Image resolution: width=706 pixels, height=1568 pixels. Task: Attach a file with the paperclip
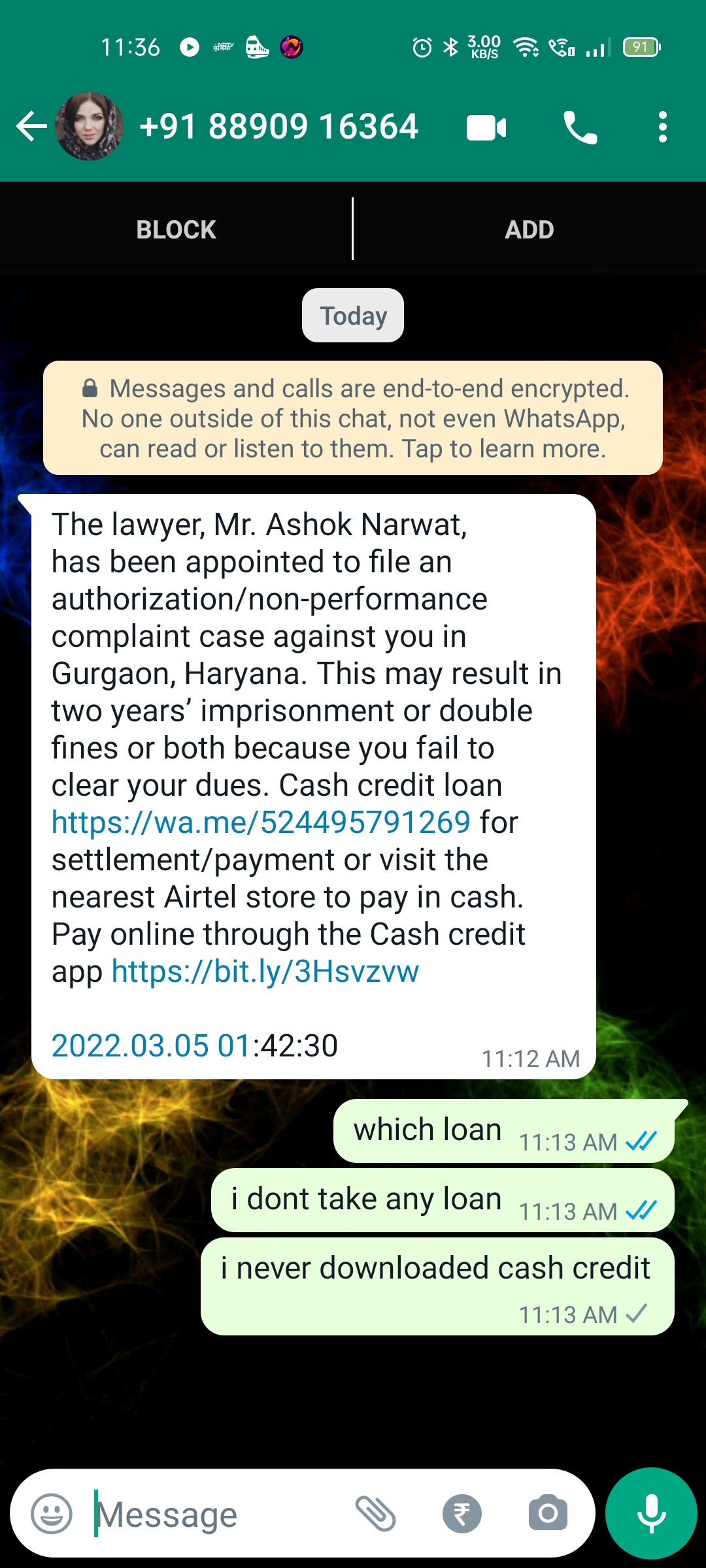click(375, 1514)
